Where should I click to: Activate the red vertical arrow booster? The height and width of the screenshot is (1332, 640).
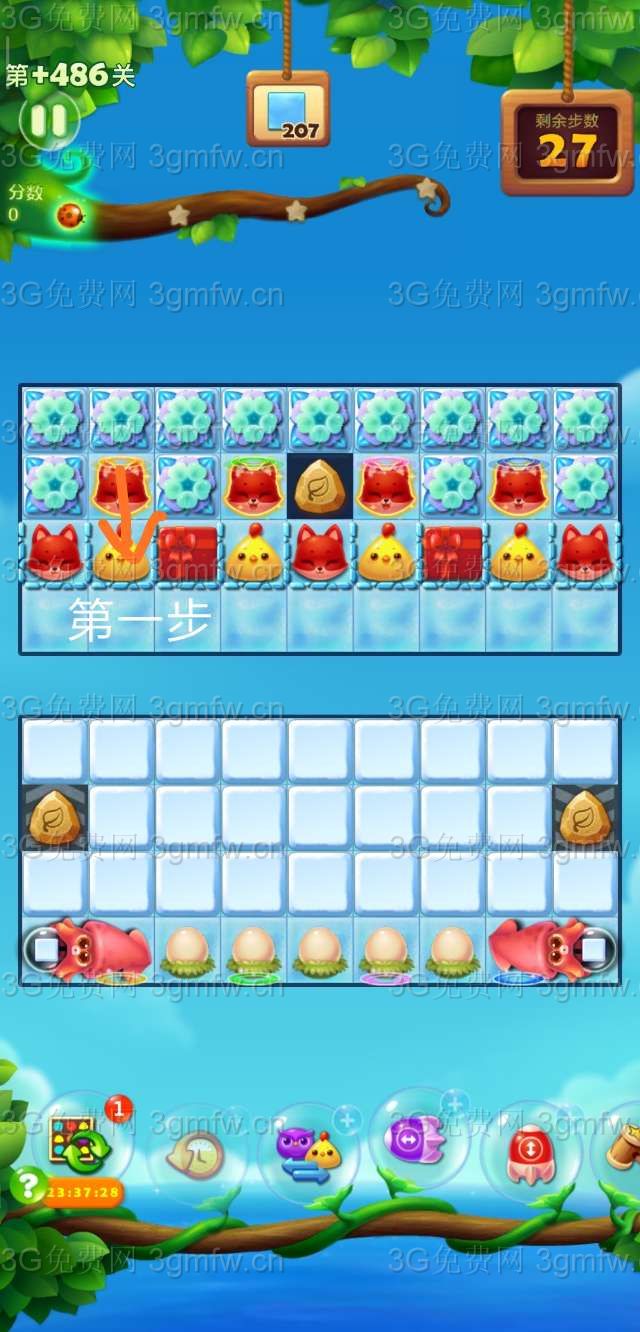[x=530, y=1150]
